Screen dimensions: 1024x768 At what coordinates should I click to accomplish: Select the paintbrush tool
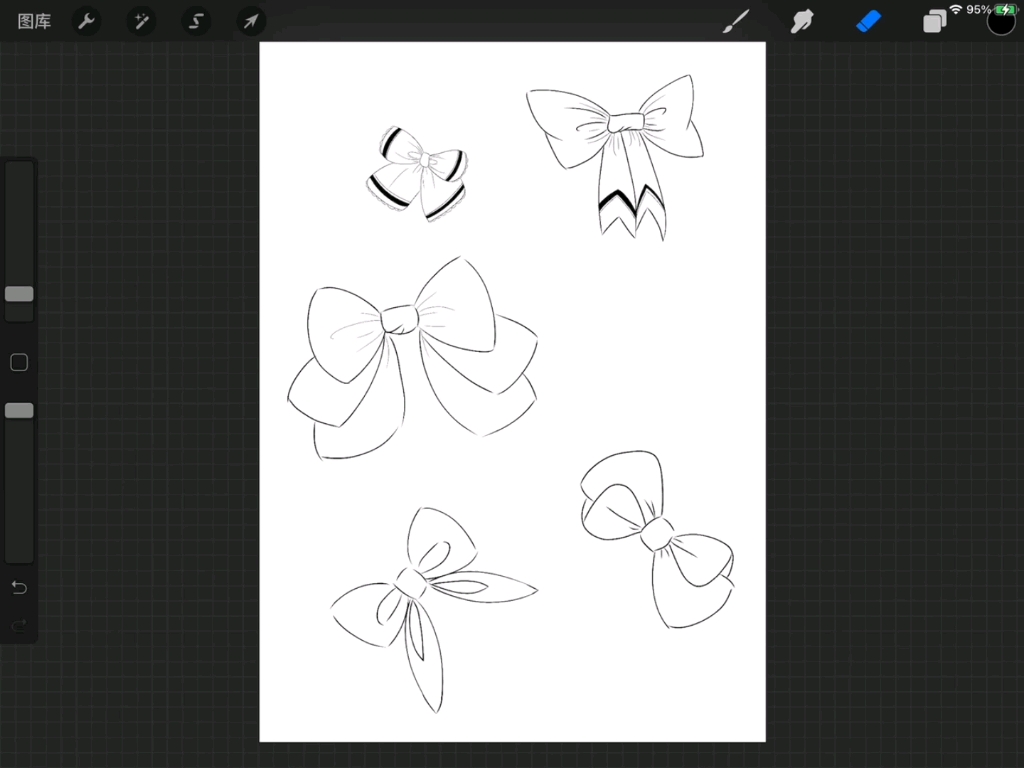[x=736, y=21]
